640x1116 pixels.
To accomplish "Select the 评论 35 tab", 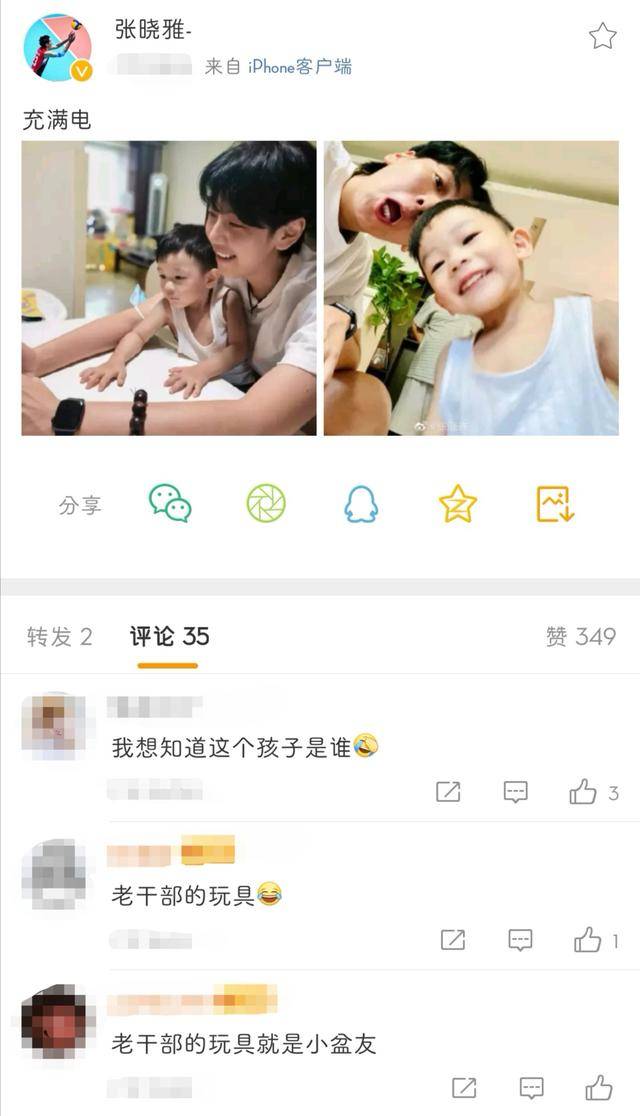I will click(x=169, y=637).
